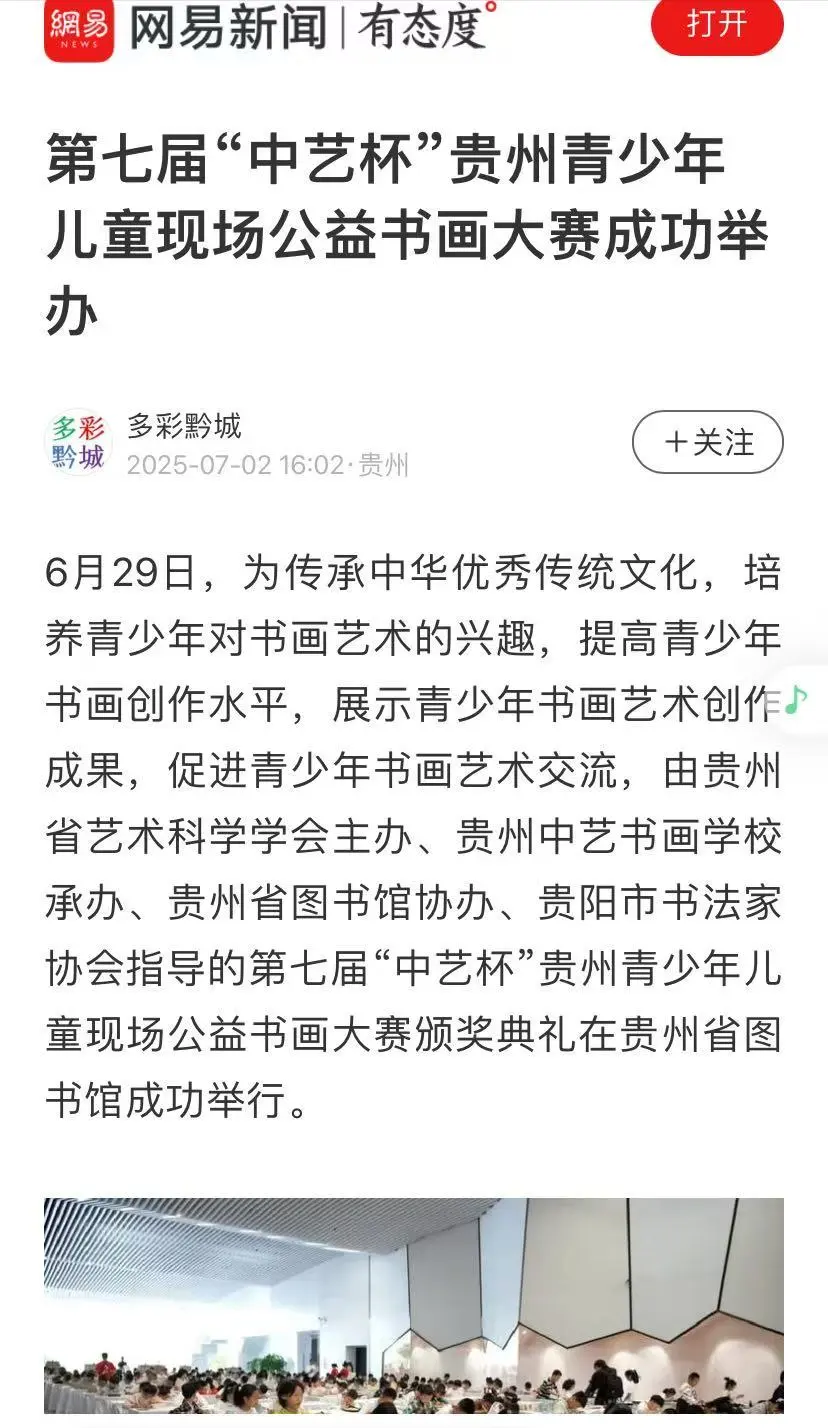The height and width of the screenshot is (1428, 828).
Task: Follow the author via the +关注 button
Action: click(x=705, y=440)
